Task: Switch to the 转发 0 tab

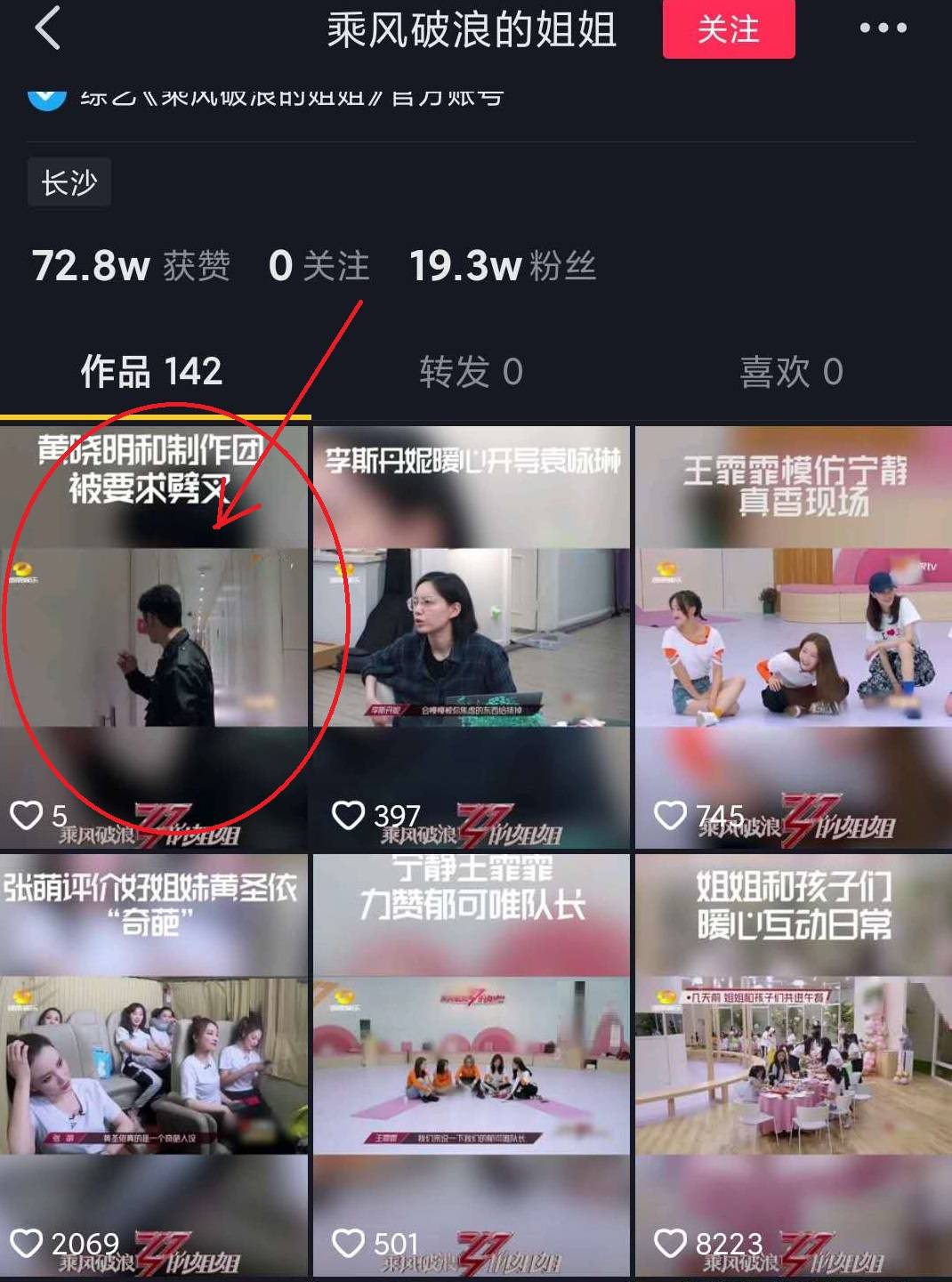Action: click(x=471, y=372)
